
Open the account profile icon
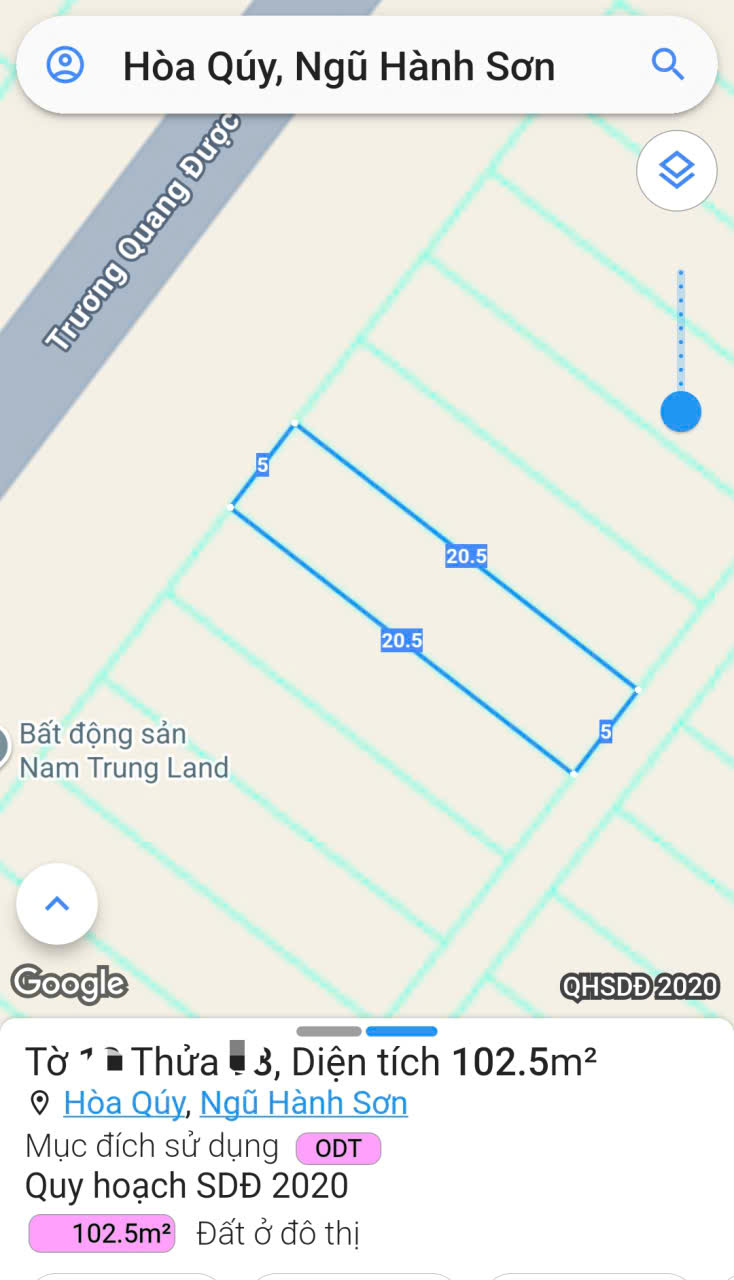tap(66, 66)
